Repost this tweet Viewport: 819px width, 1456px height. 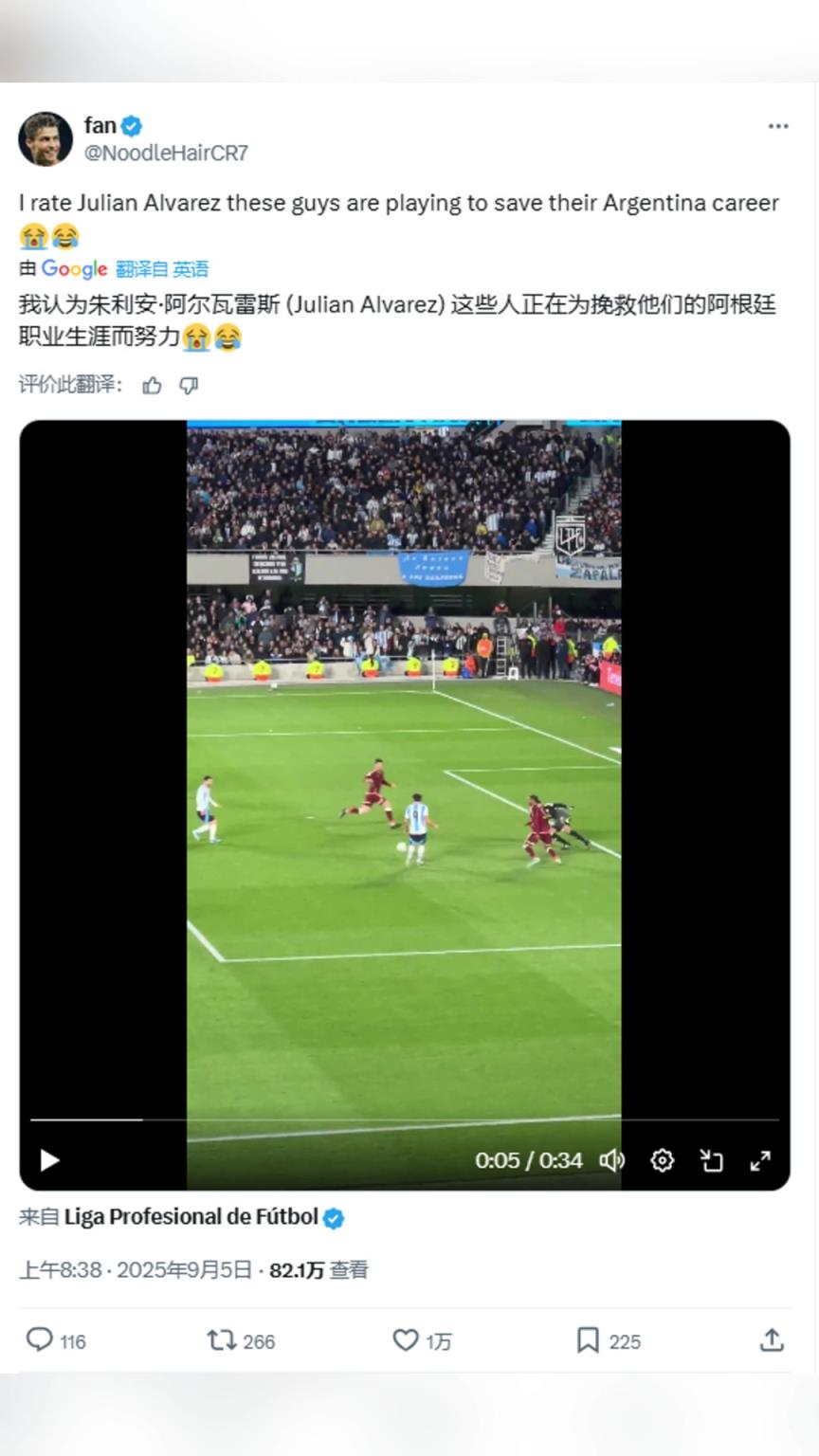click(222, 1339)
